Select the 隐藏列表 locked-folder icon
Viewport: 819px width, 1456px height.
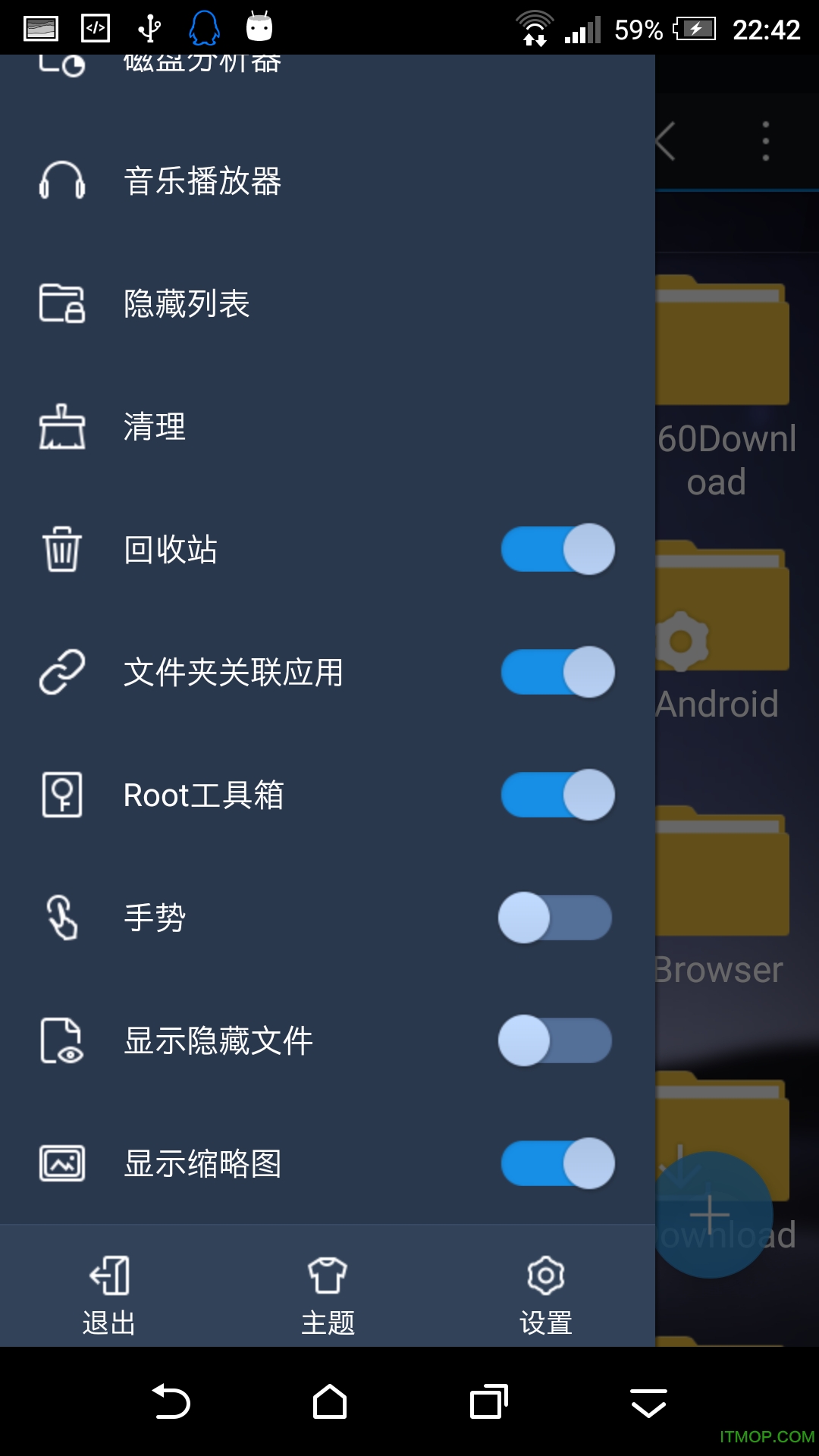click(61, 303)
